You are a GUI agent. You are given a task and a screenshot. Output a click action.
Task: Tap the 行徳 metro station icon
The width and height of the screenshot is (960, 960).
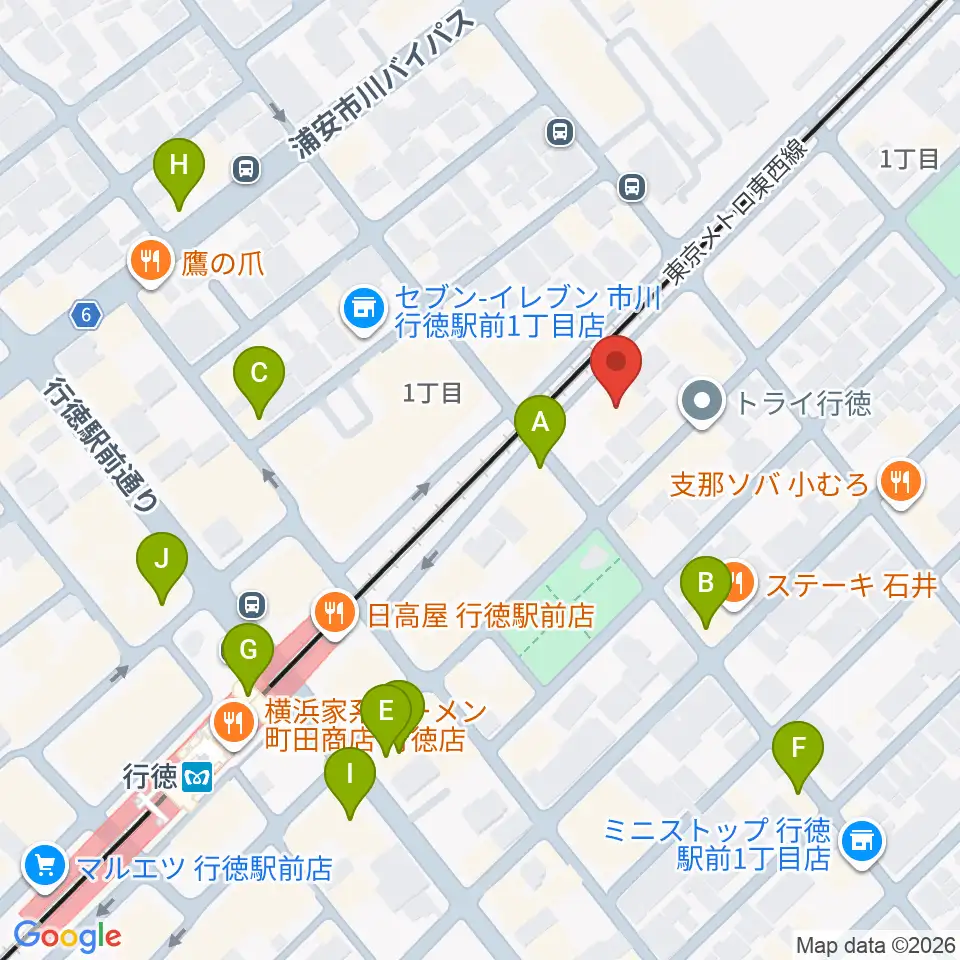click(x=197, y=777)
